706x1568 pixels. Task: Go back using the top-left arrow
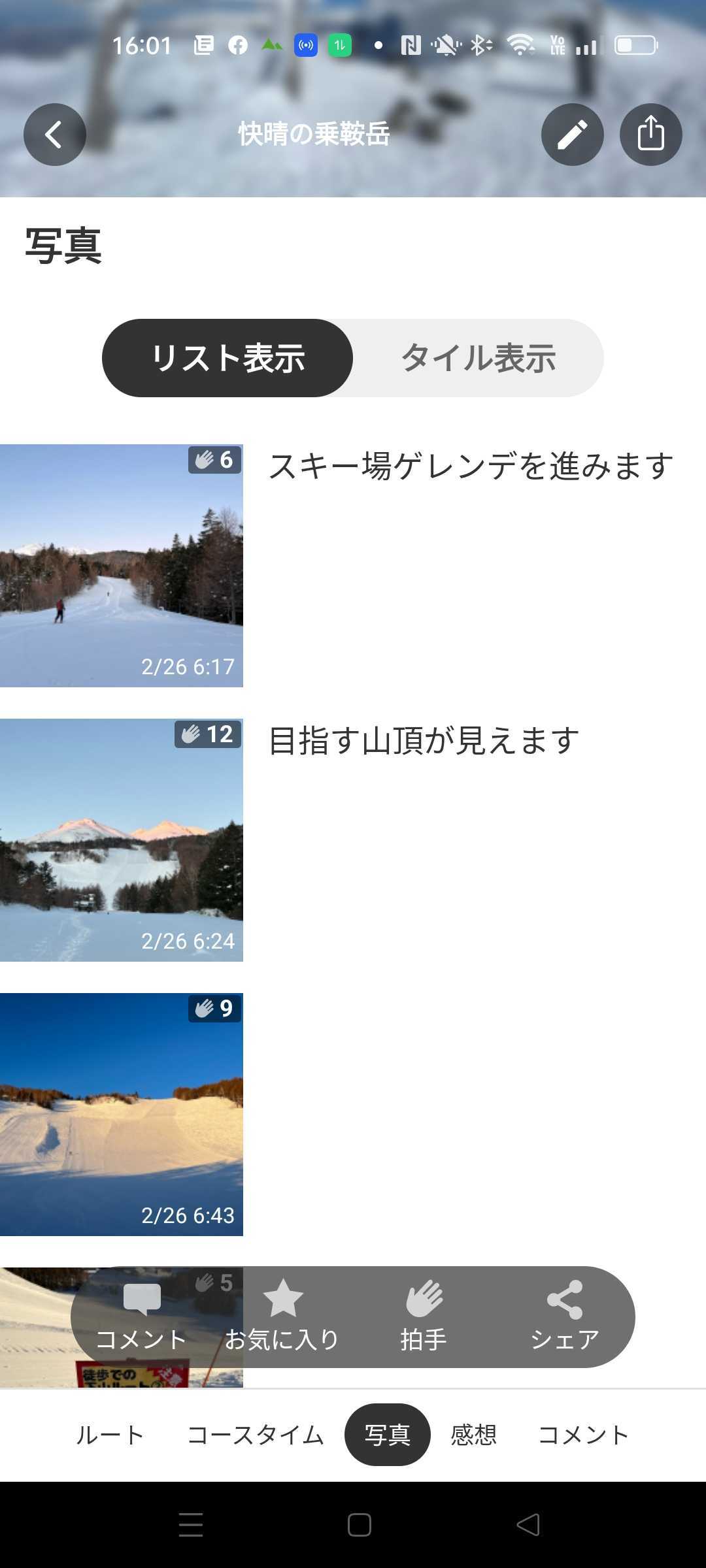(x=55, y=135)
